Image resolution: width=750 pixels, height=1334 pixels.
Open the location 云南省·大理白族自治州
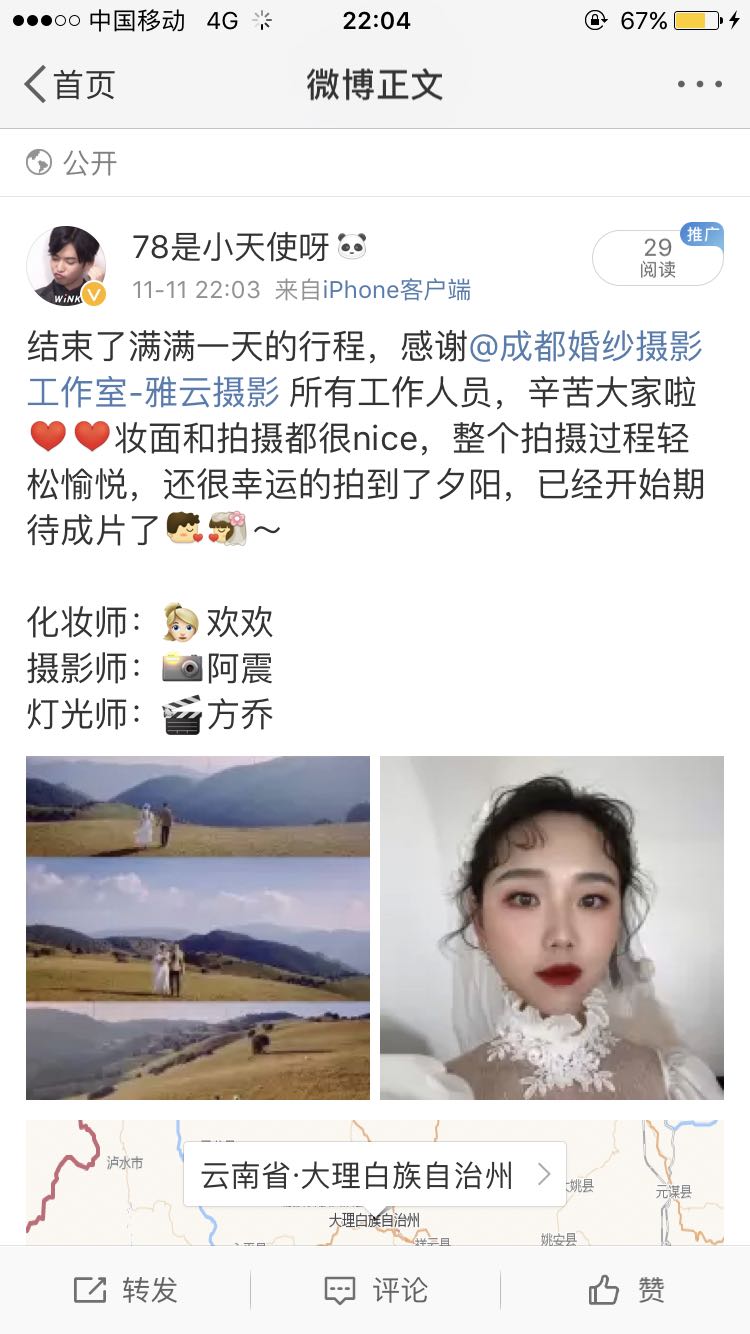click(375, 1174)
